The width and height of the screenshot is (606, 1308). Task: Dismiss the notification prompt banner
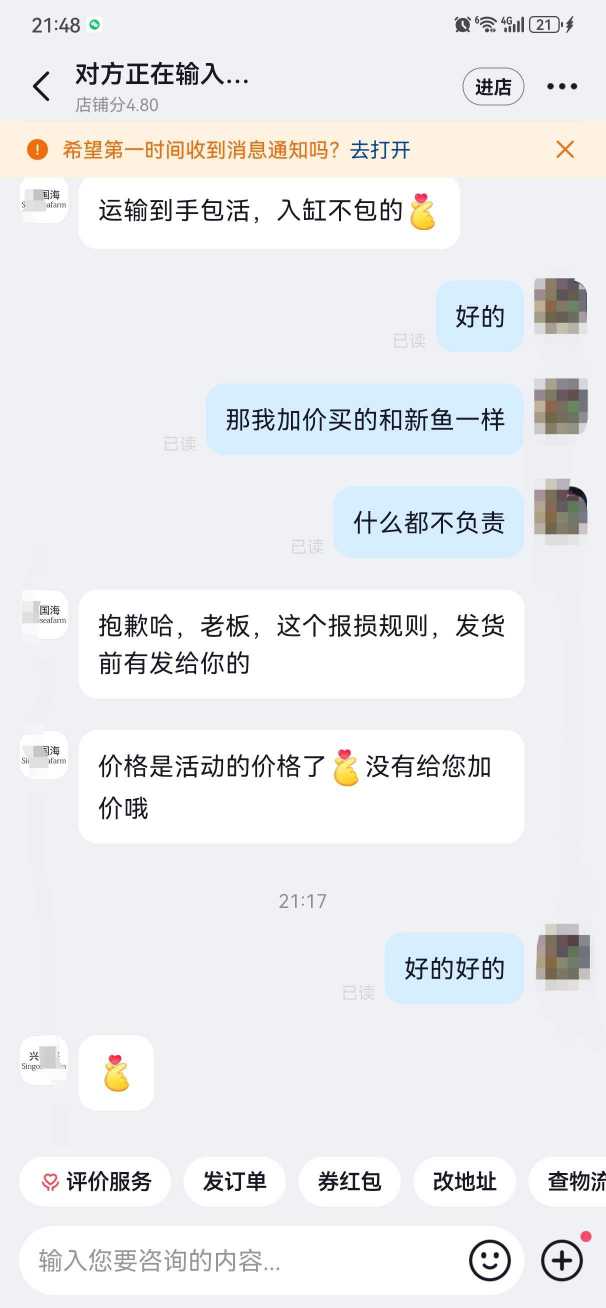point(565,150)
